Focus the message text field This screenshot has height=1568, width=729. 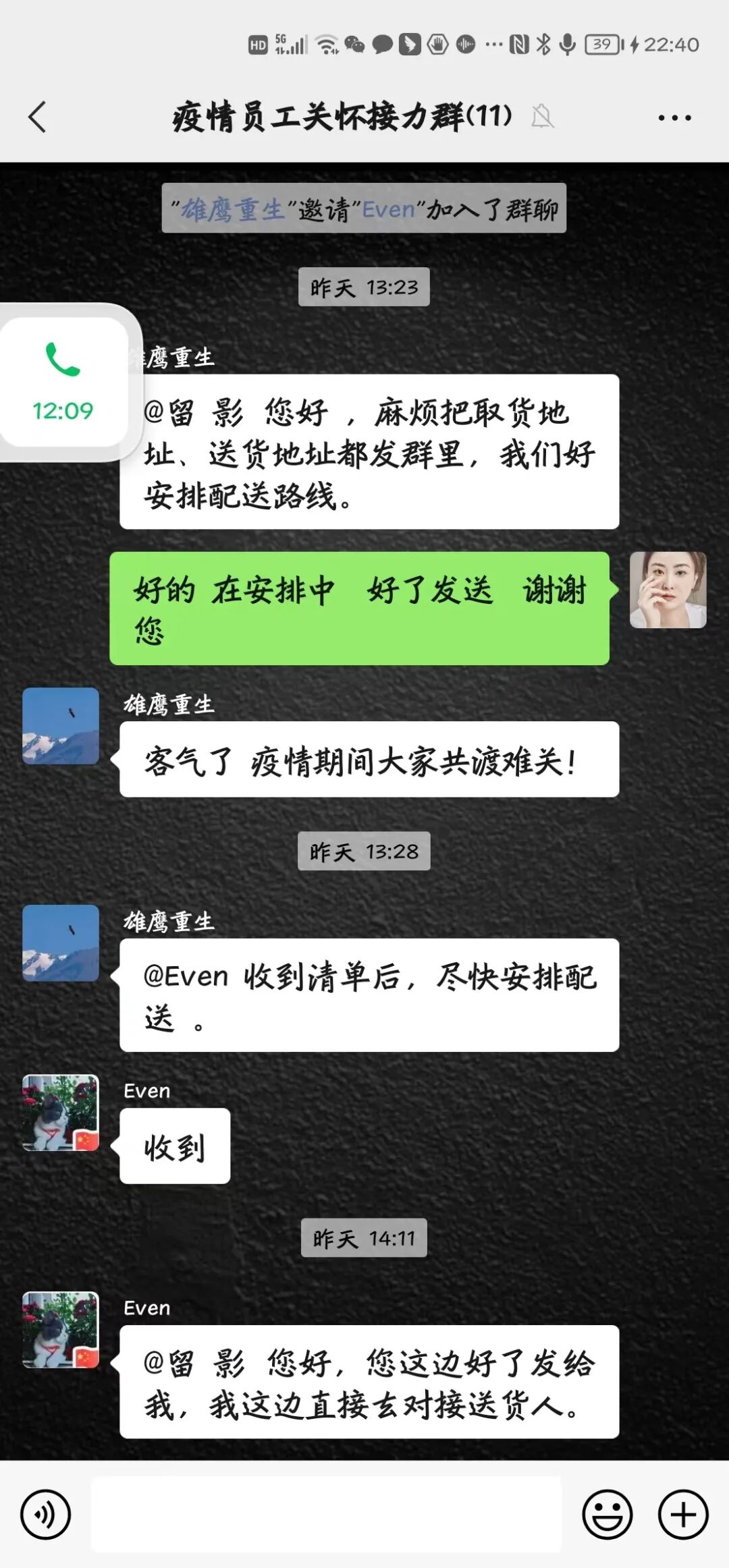[326, 1514]
